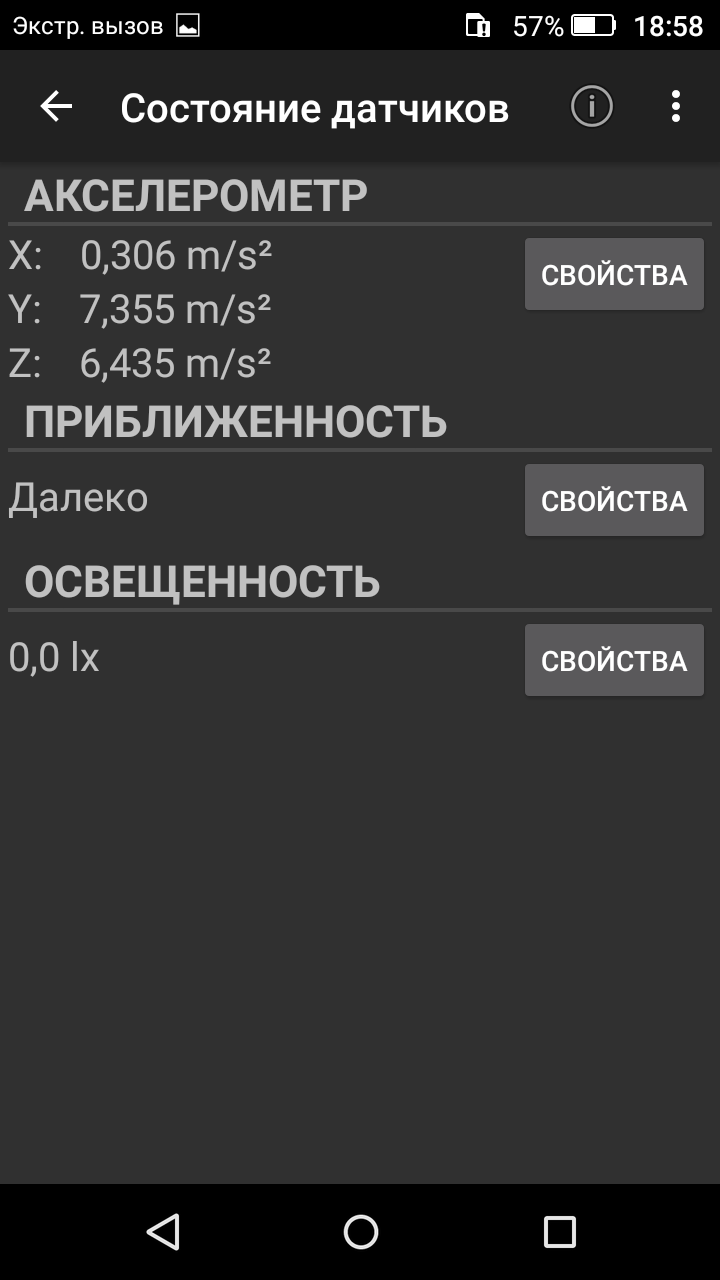Image resolution: width=720 pixels, height=1280 pixels.
Task: Open the info icon in the toolbar
Action: [592, 106]
